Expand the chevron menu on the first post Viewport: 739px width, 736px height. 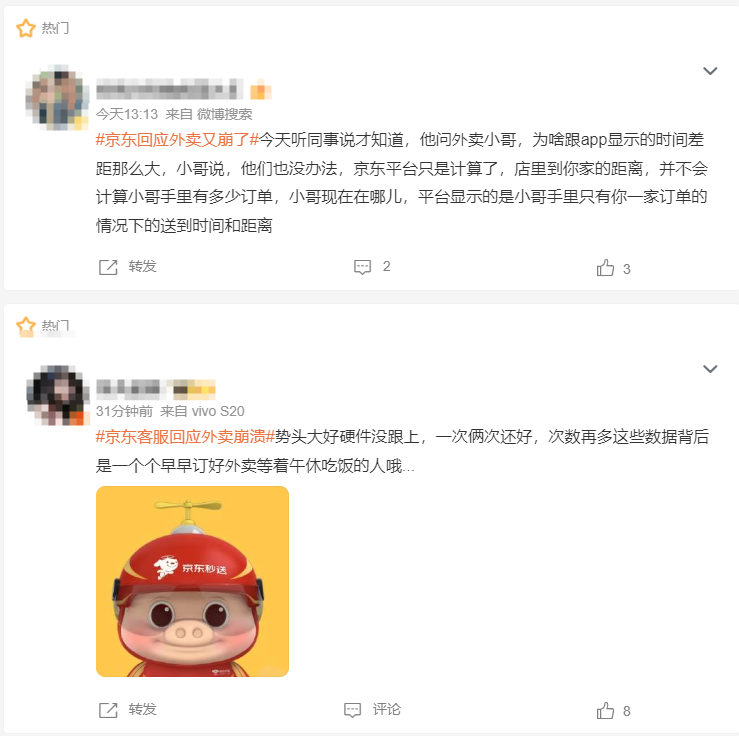pos(710,71)
